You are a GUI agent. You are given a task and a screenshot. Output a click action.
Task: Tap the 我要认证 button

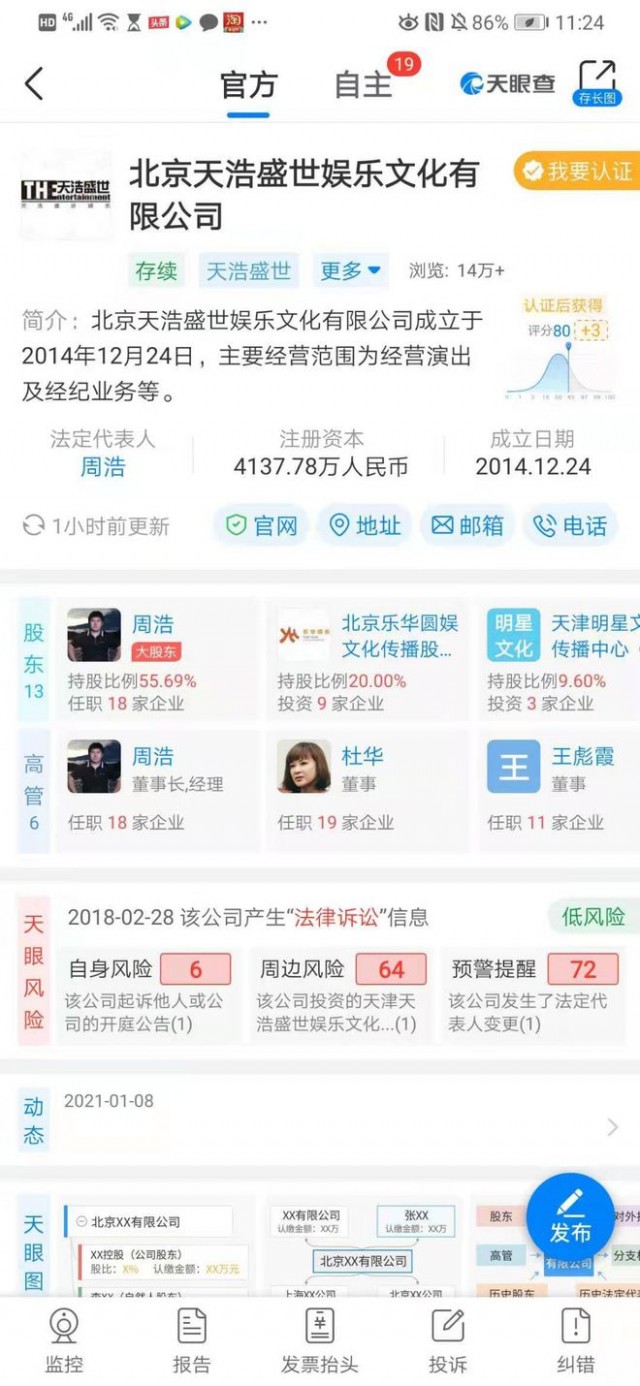click(578, 171)
